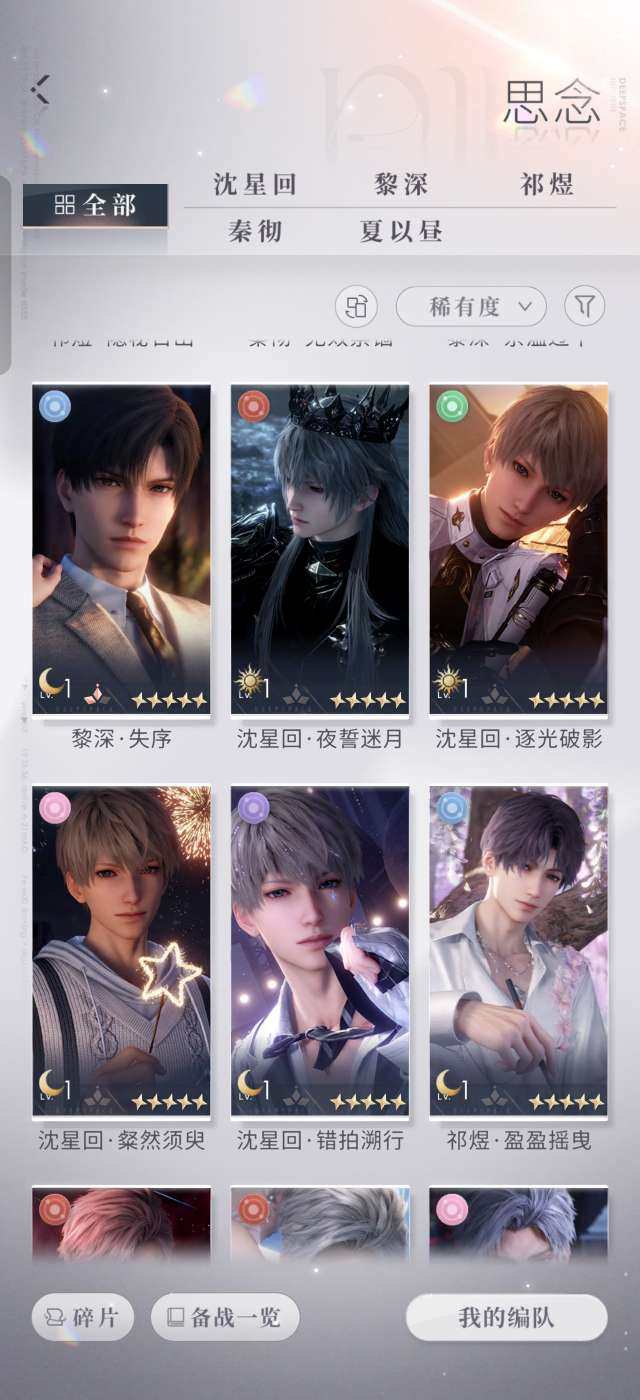Switch to the 秦彻 tab
640x1400 pixels.
tap(255, 232)
